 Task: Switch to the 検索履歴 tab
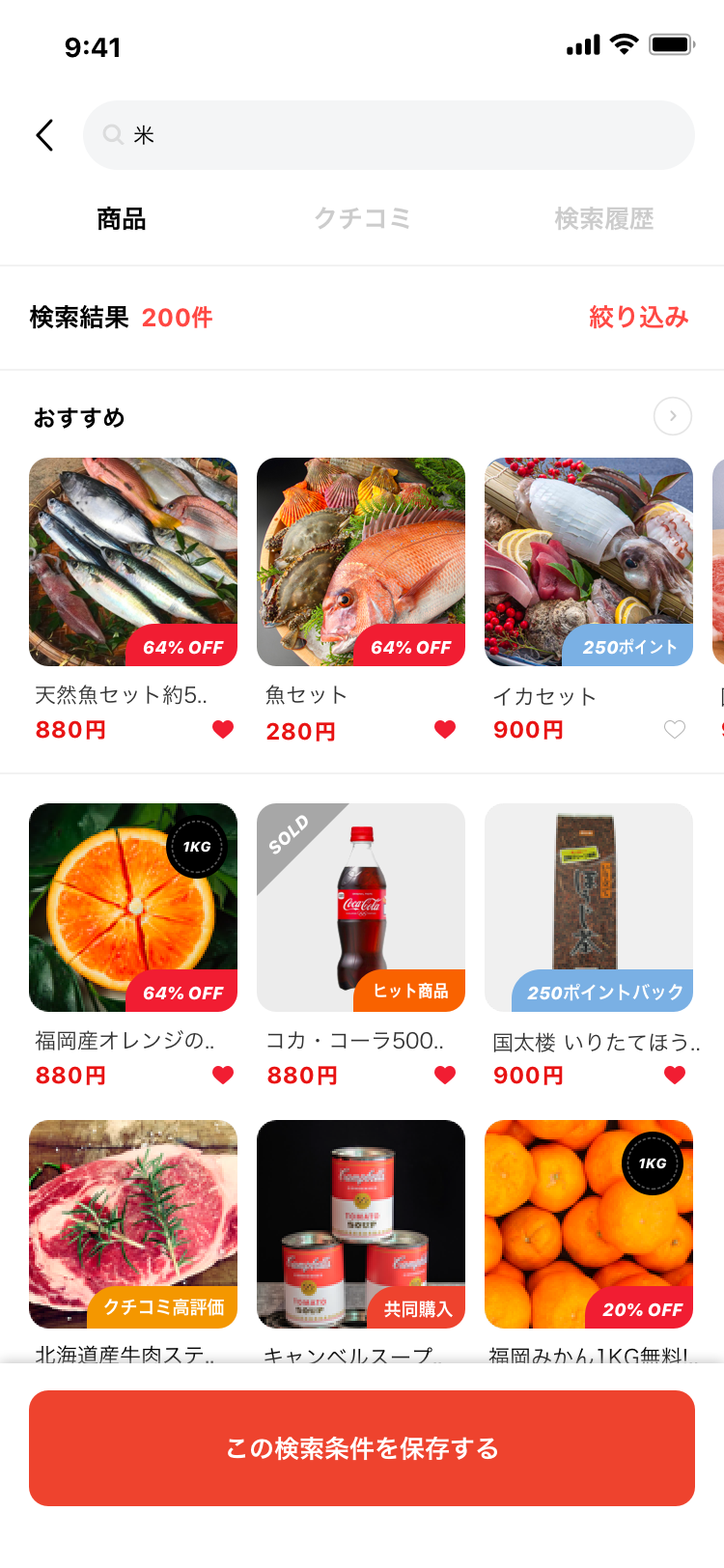coord(603,219)
